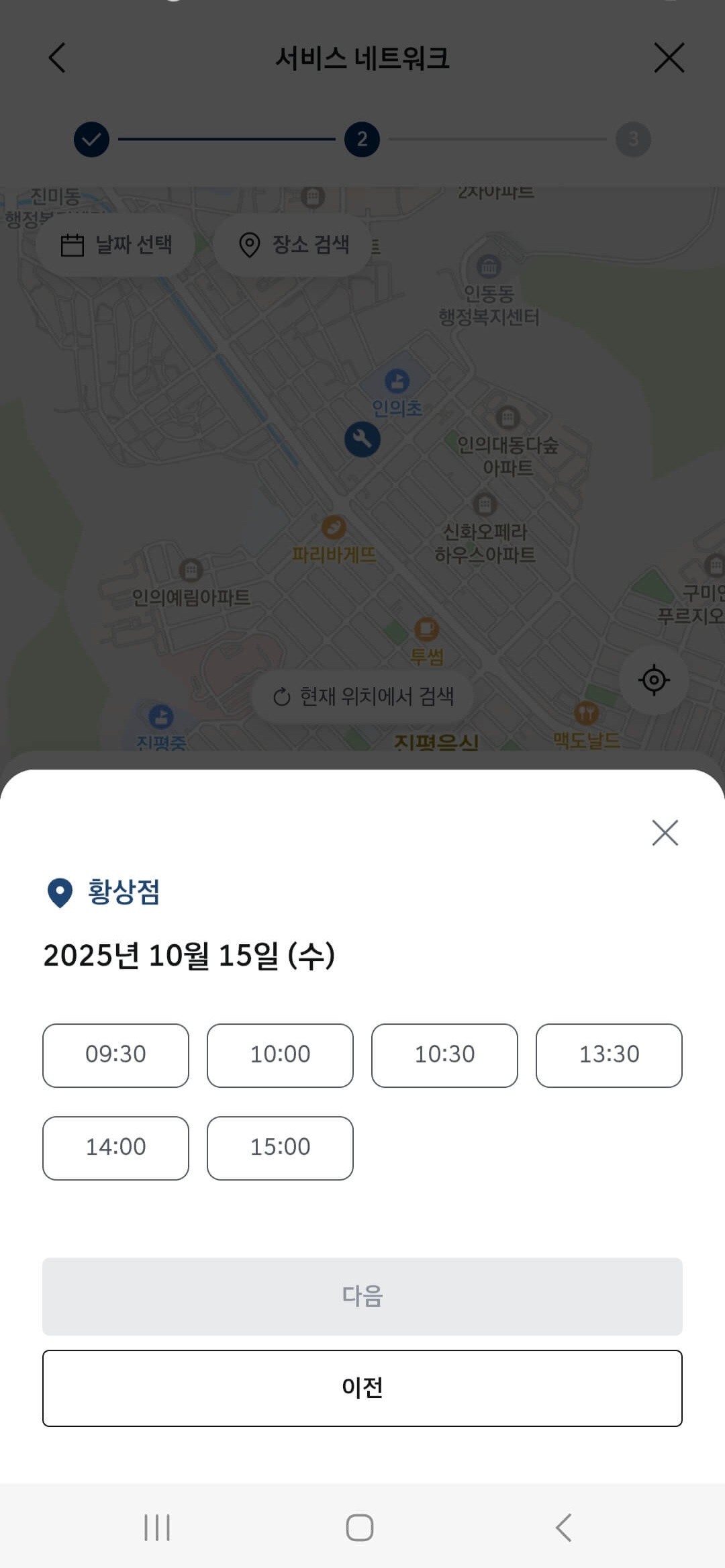Tap the GPS current-location icon on map
Viewport: 725px width, 1568px height.
[652, 680]
